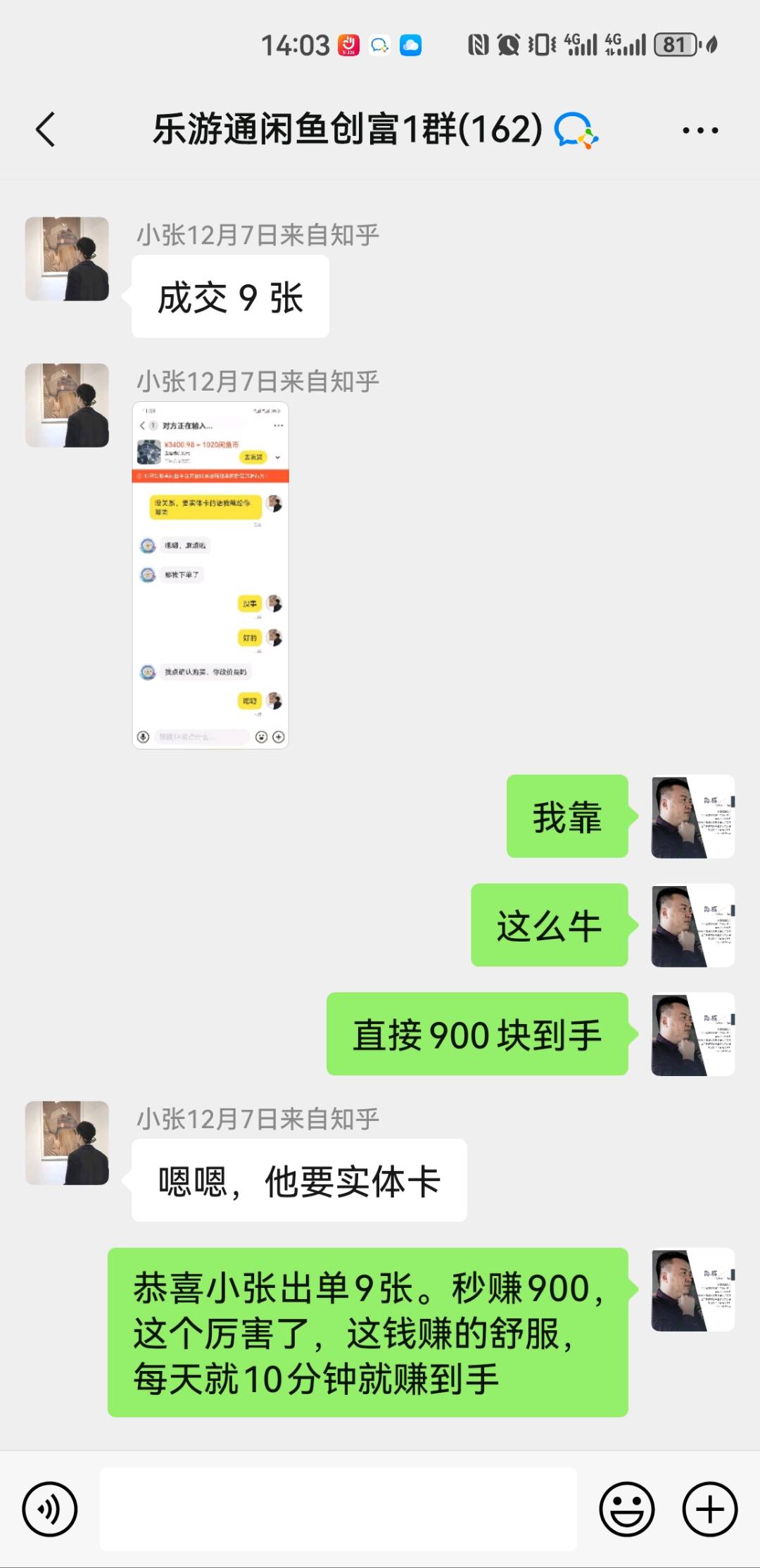Viewport: 760px width, 1568px height.
Task: Open the emoji sticker panel
Action: (626, 1509)
